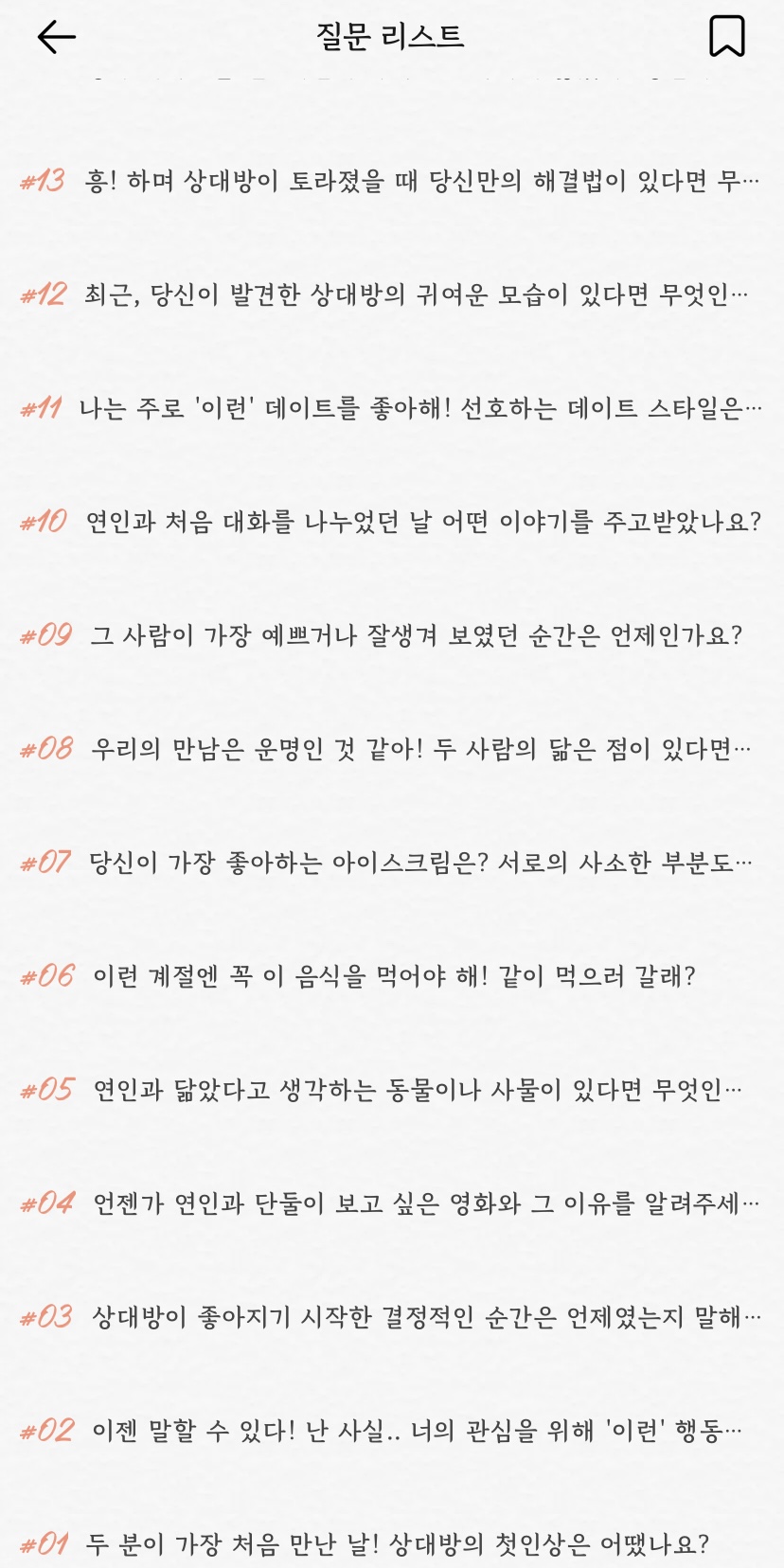Screen dimensions: 784x1568
Task: Open question #10 about 처음 대화를 나누었던 날
Action: 392,522
